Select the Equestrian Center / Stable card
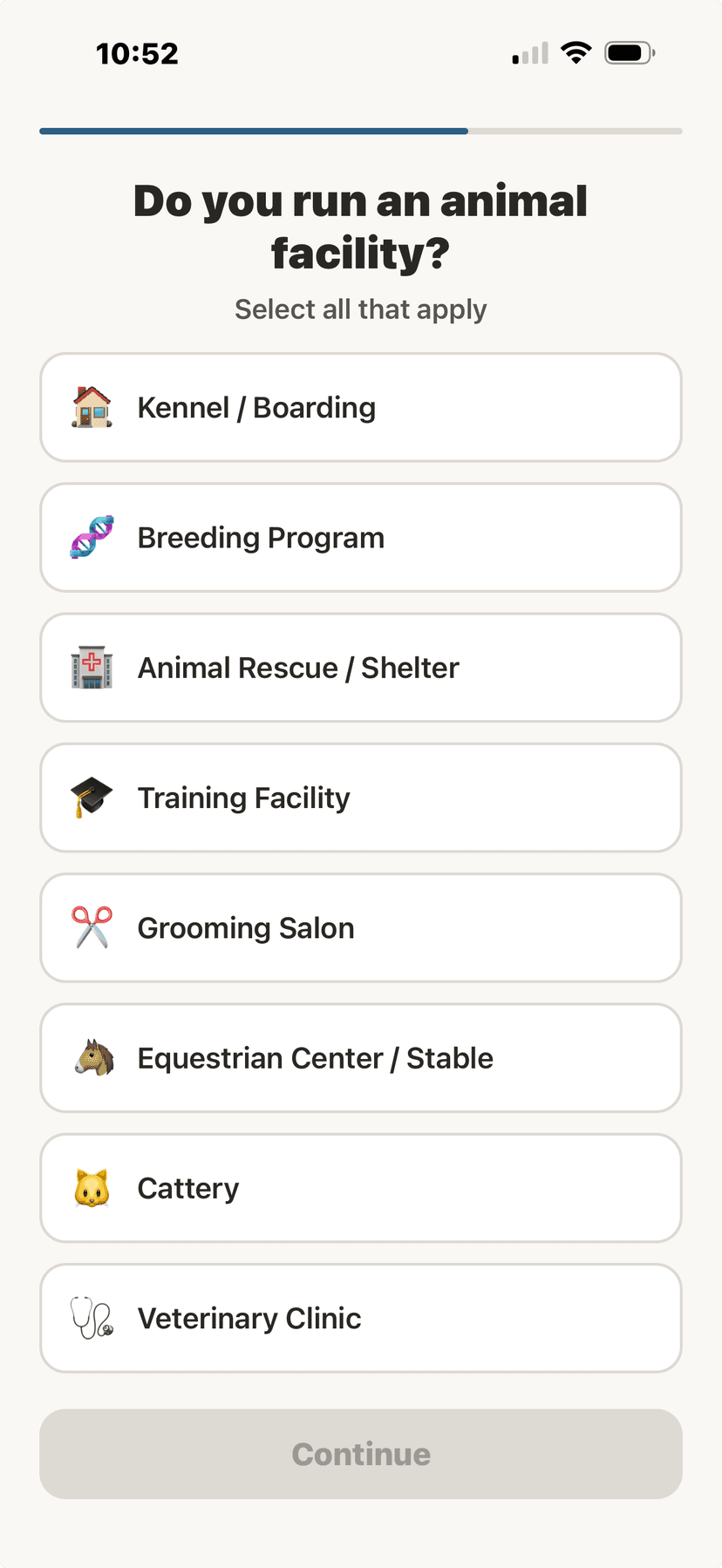Viewport: 722px width, 1568px height. point(360,1057)
